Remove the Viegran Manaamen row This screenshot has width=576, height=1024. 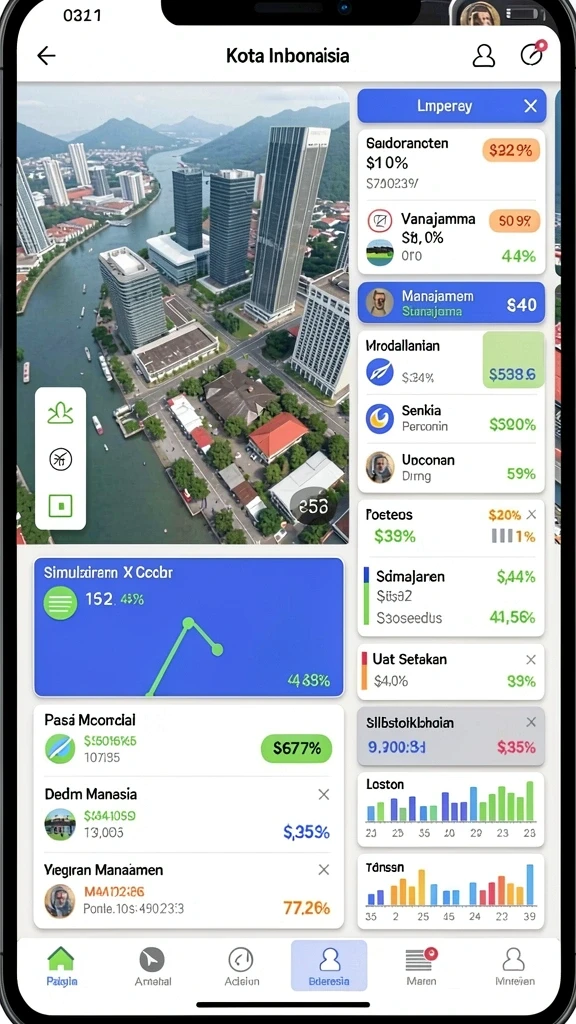pyautogui.click(x=323, y=870)
